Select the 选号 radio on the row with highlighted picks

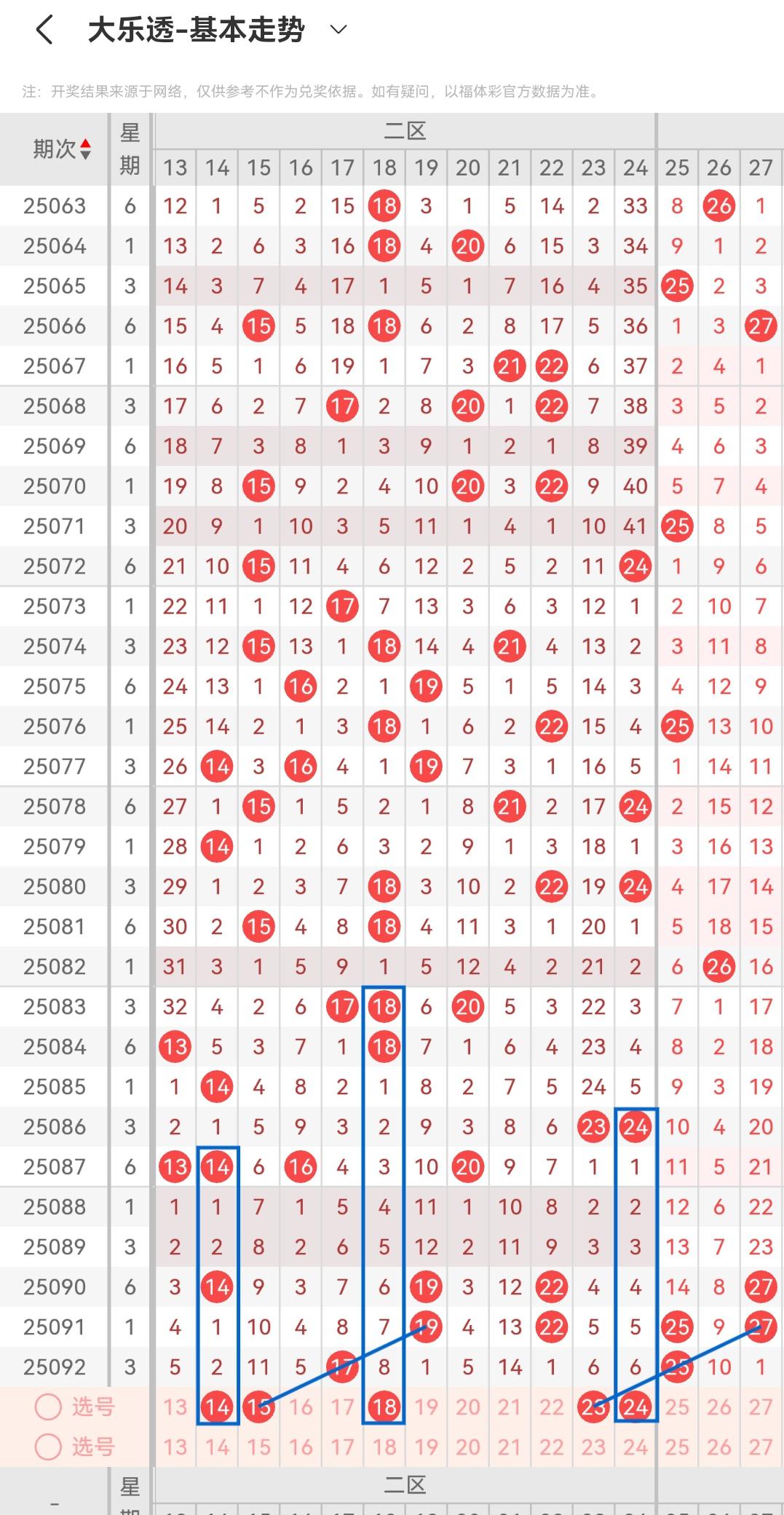coord(48,1407)
